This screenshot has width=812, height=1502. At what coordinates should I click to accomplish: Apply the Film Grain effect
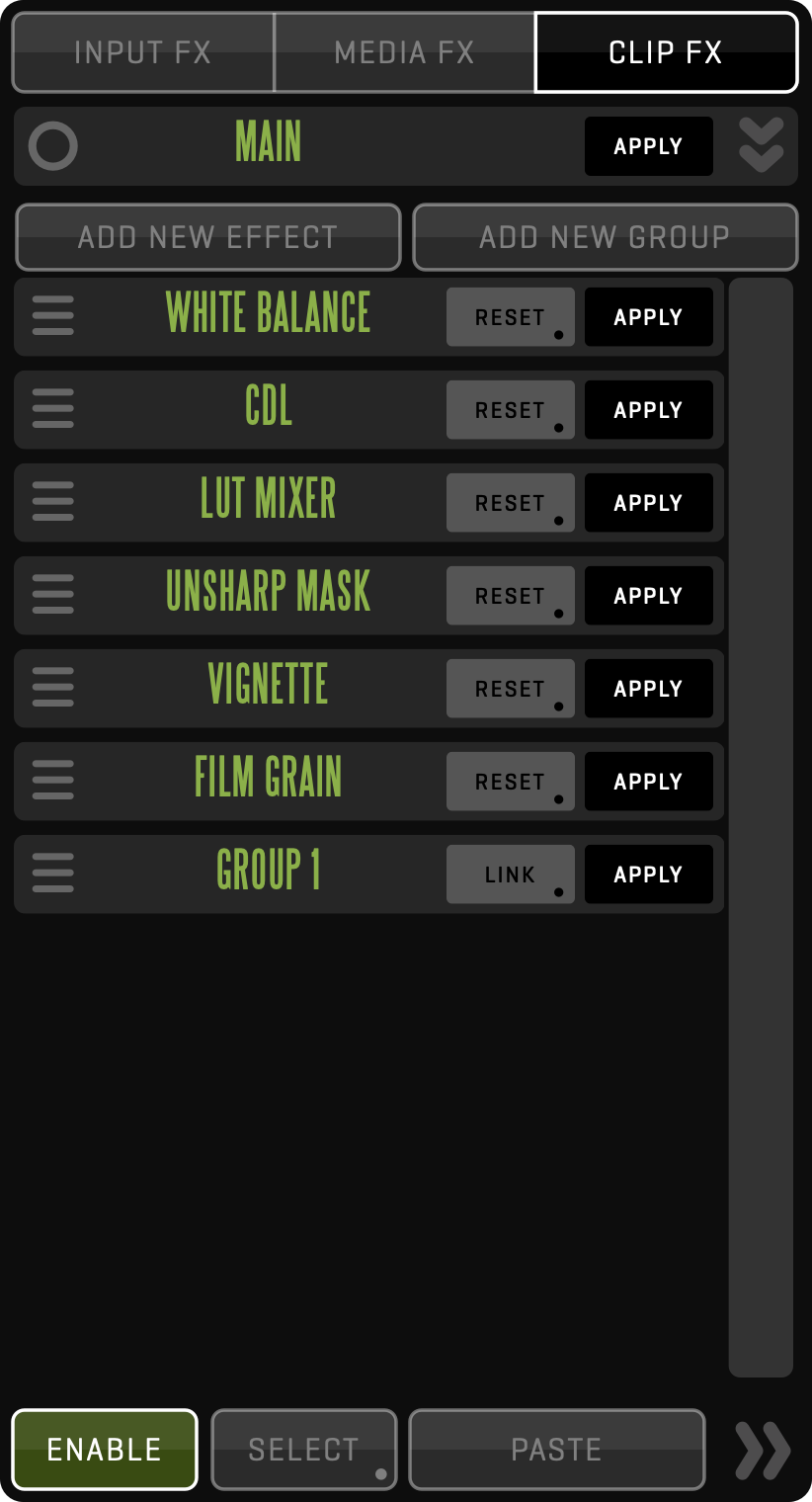coord(648,782)
